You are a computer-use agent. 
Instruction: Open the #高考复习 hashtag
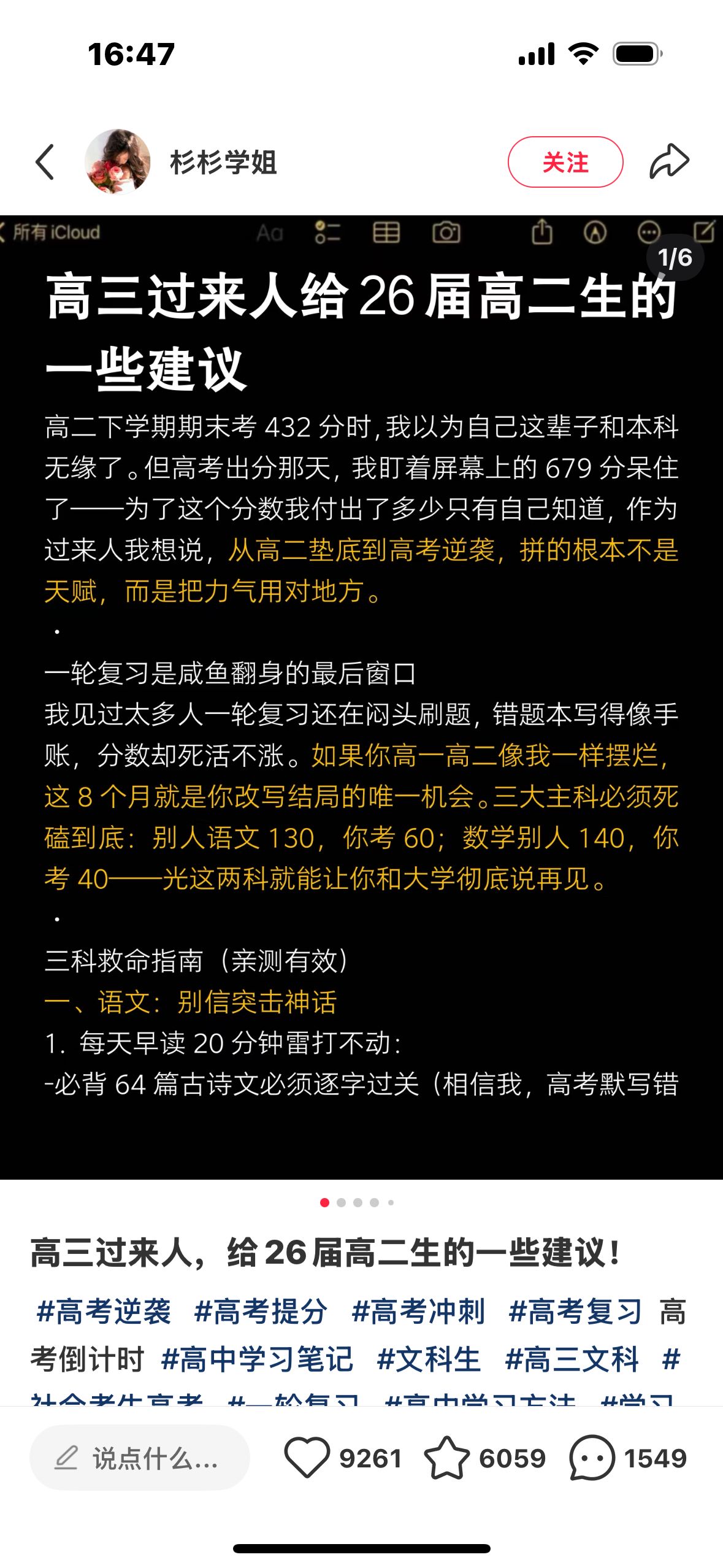575,1312
